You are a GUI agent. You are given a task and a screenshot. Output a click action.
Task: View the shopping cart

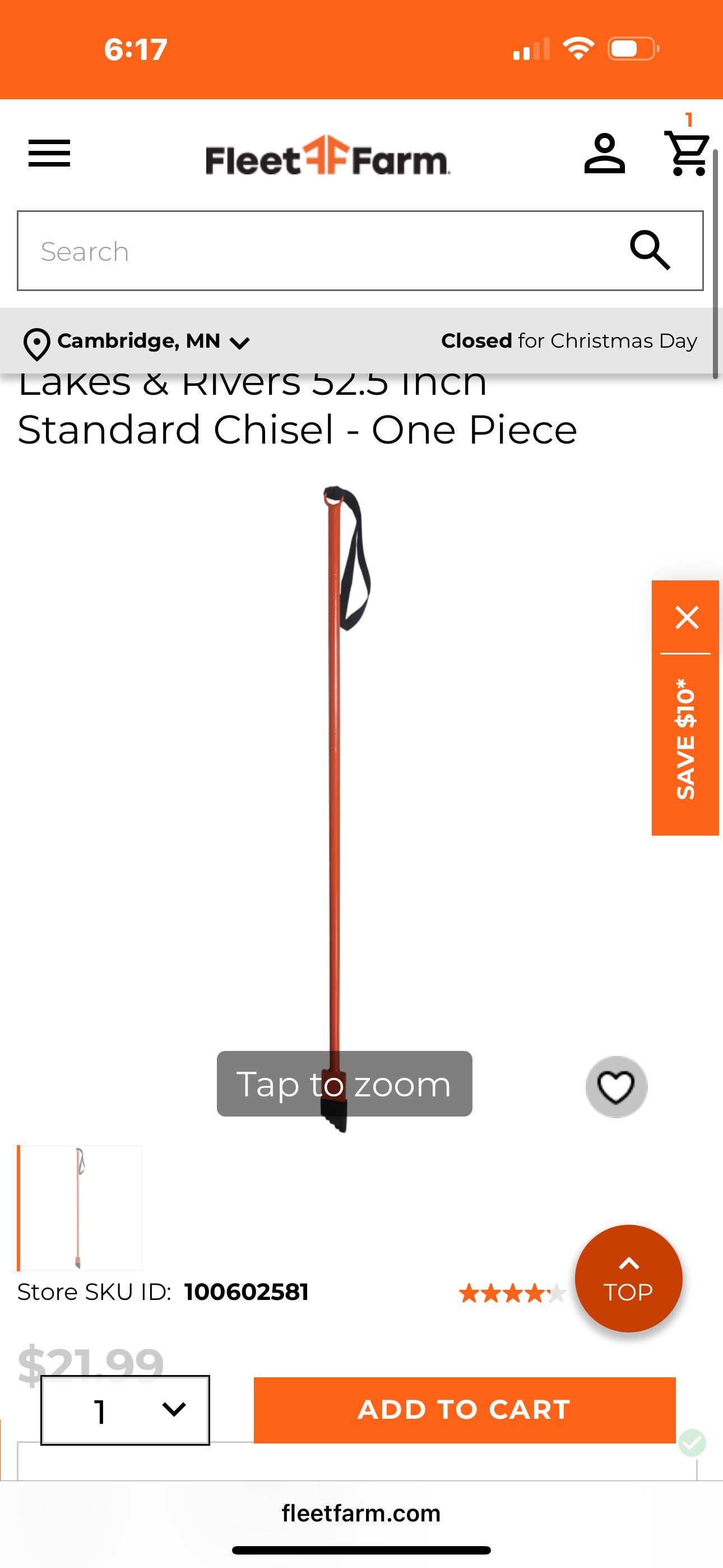(x=688, y=154)
